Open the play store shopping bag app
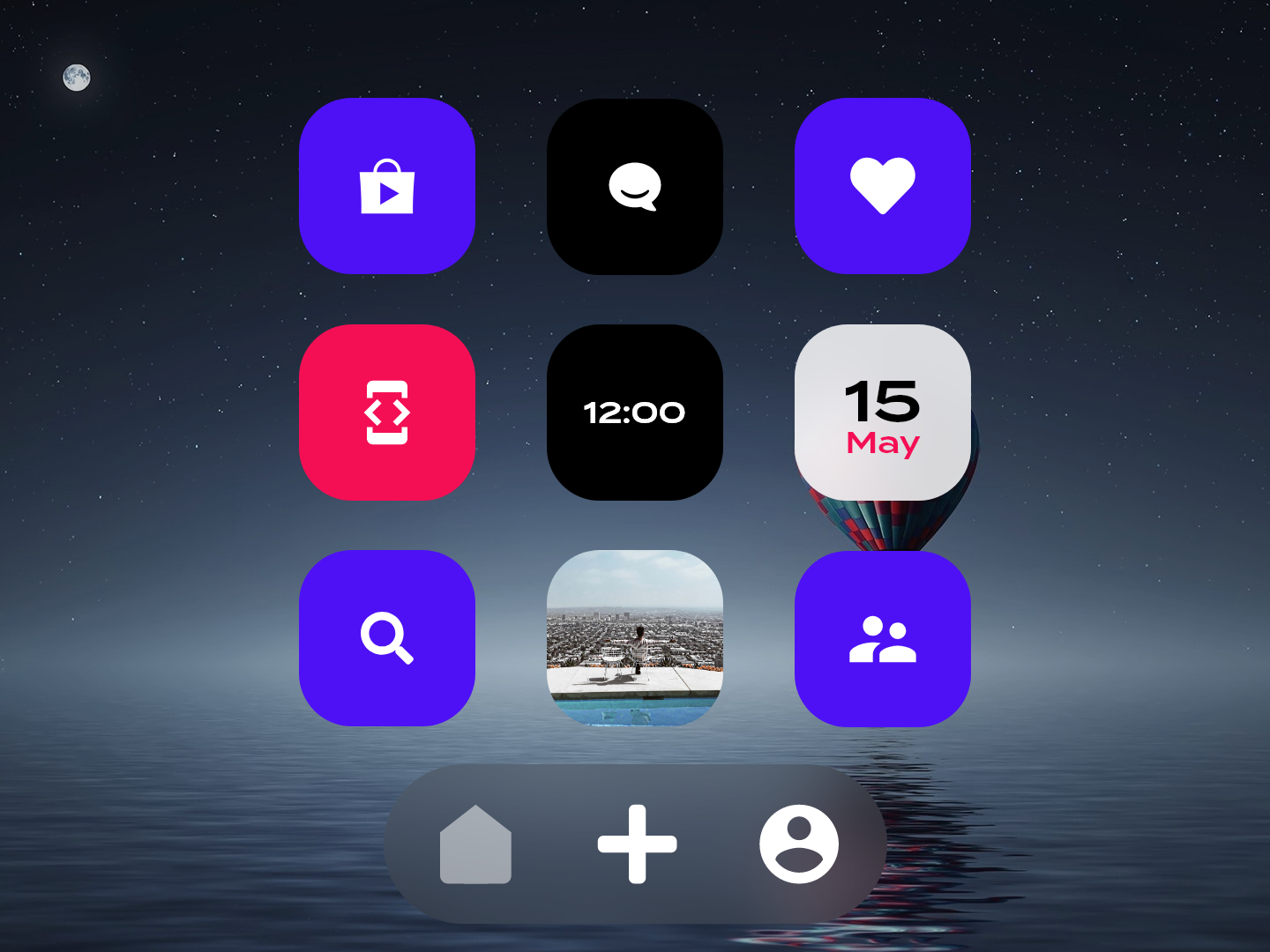The width and height of the screenshot is (1270, 952). 387,186
